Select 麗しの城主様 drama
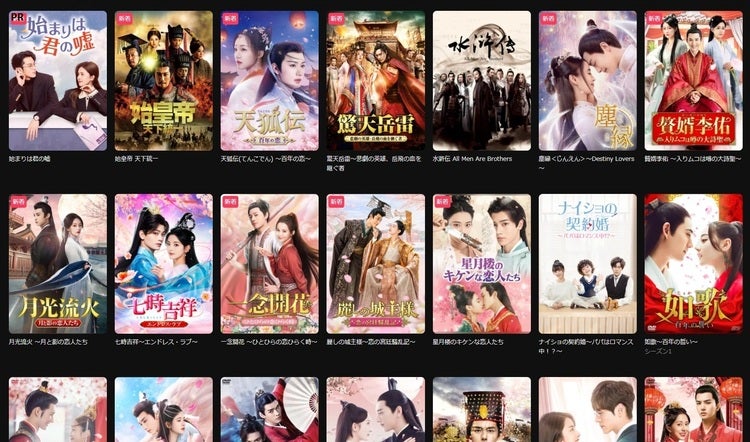 click(x=375, y=263)
